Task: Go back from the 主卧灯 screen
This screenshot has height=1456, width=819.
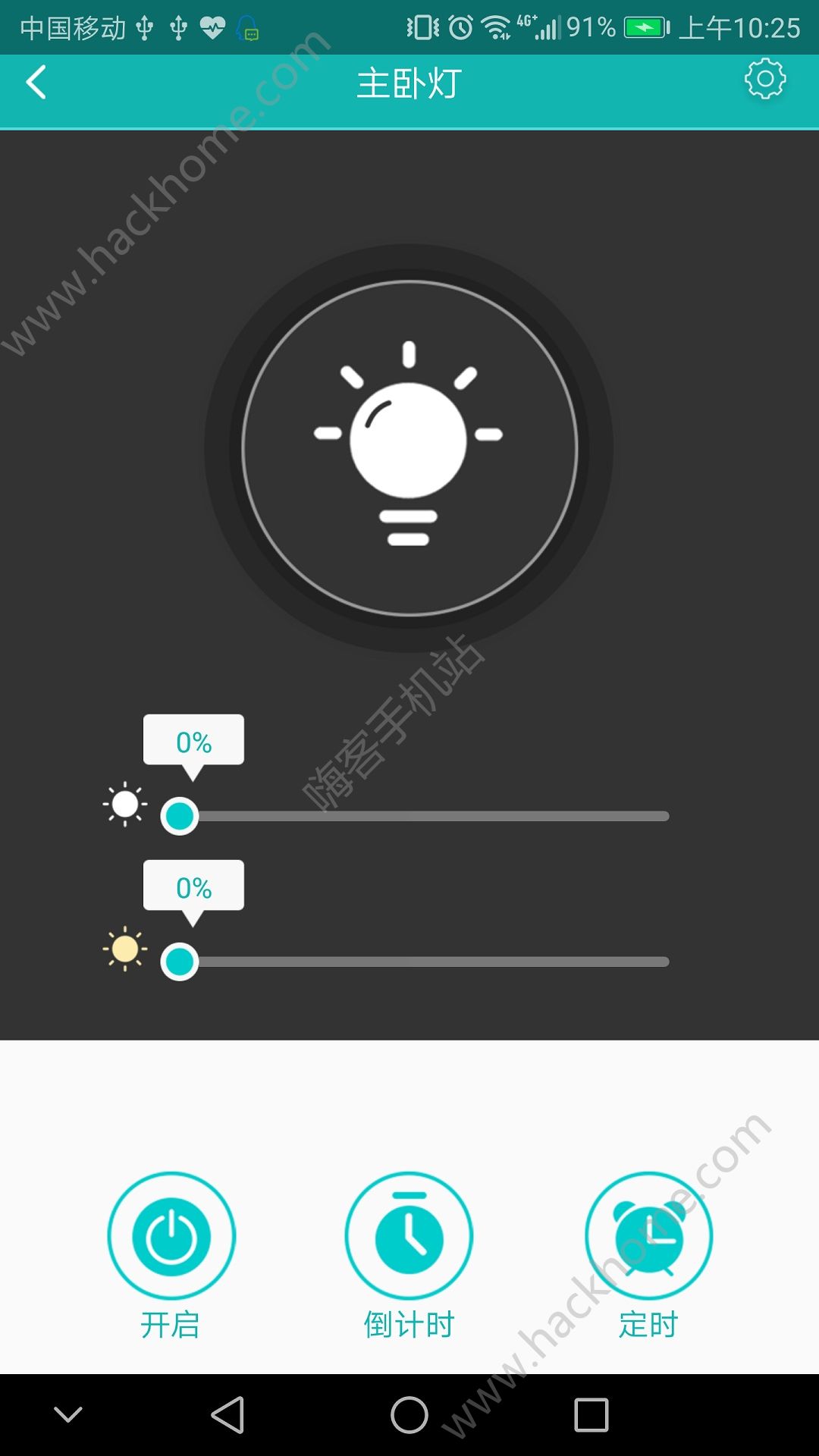Action: (x=36, y=82)
